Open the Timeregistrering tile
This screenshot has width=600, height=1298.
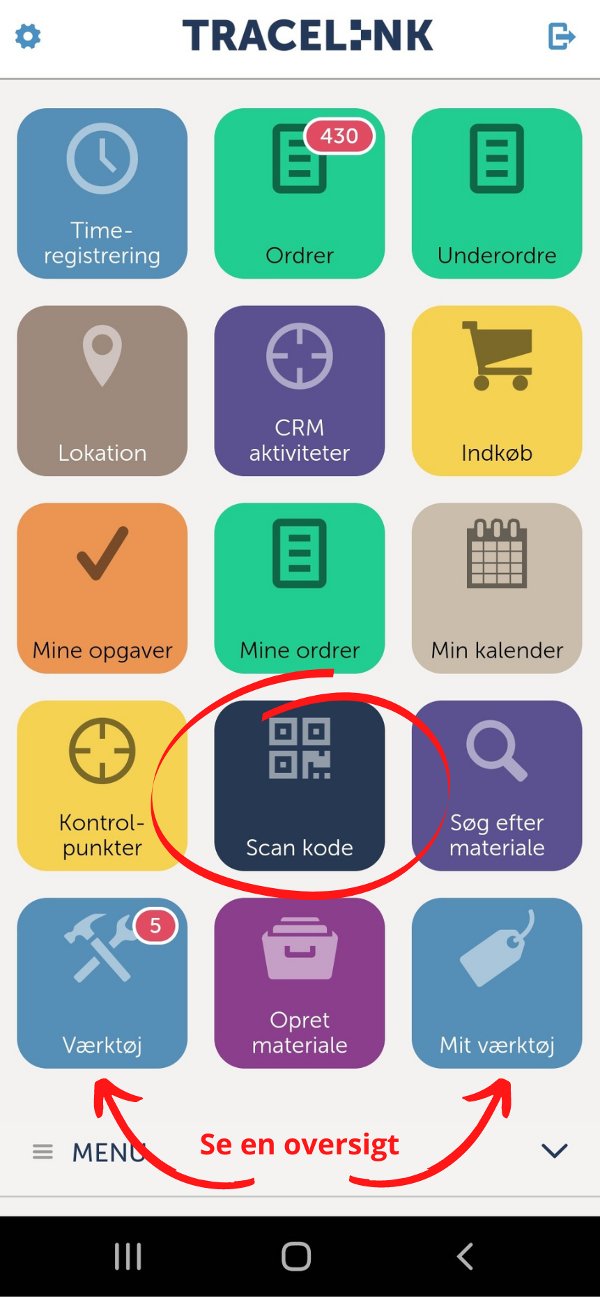click(102, 193)
